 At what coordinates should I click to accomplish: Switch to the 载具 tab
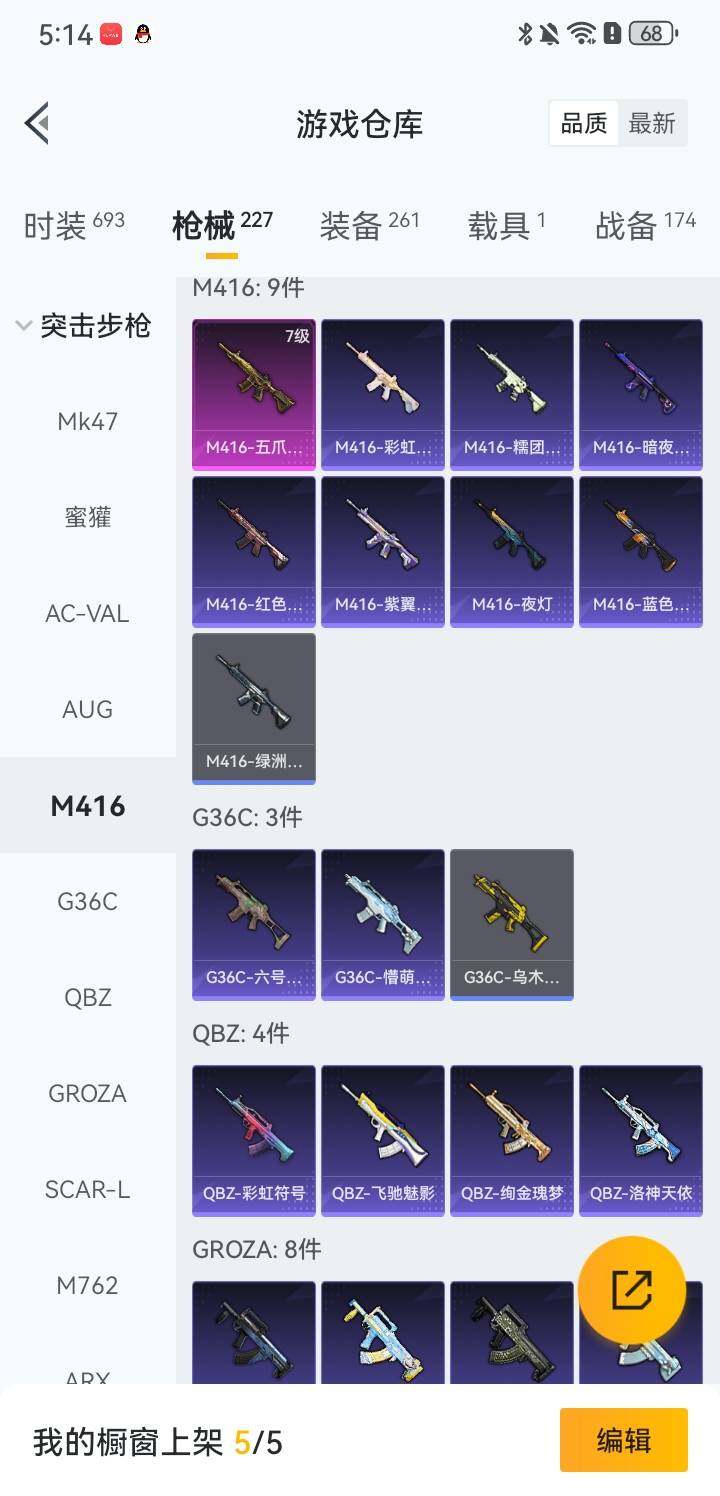(506, 225)
